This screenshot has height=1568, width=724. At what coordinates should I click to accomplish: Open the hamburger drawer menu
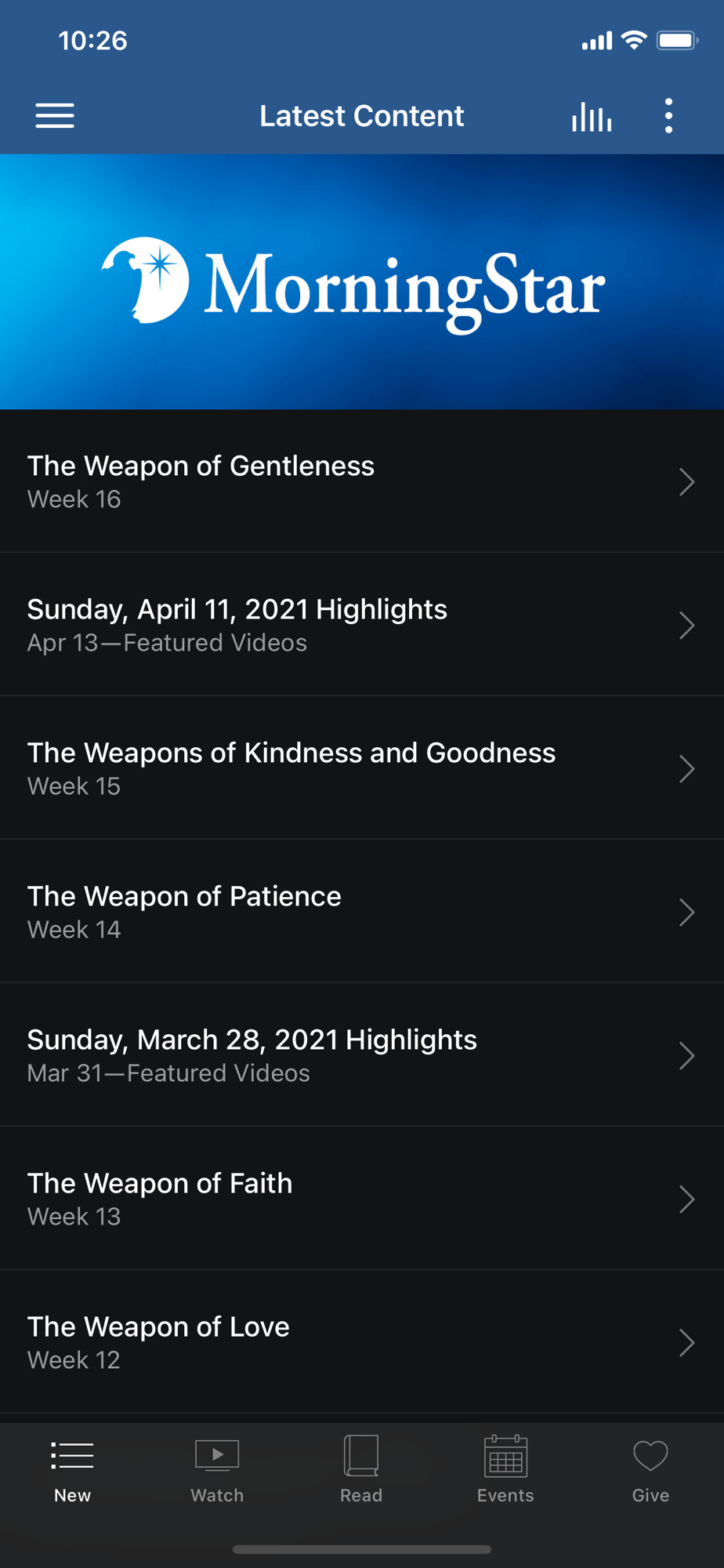[55, 116]
